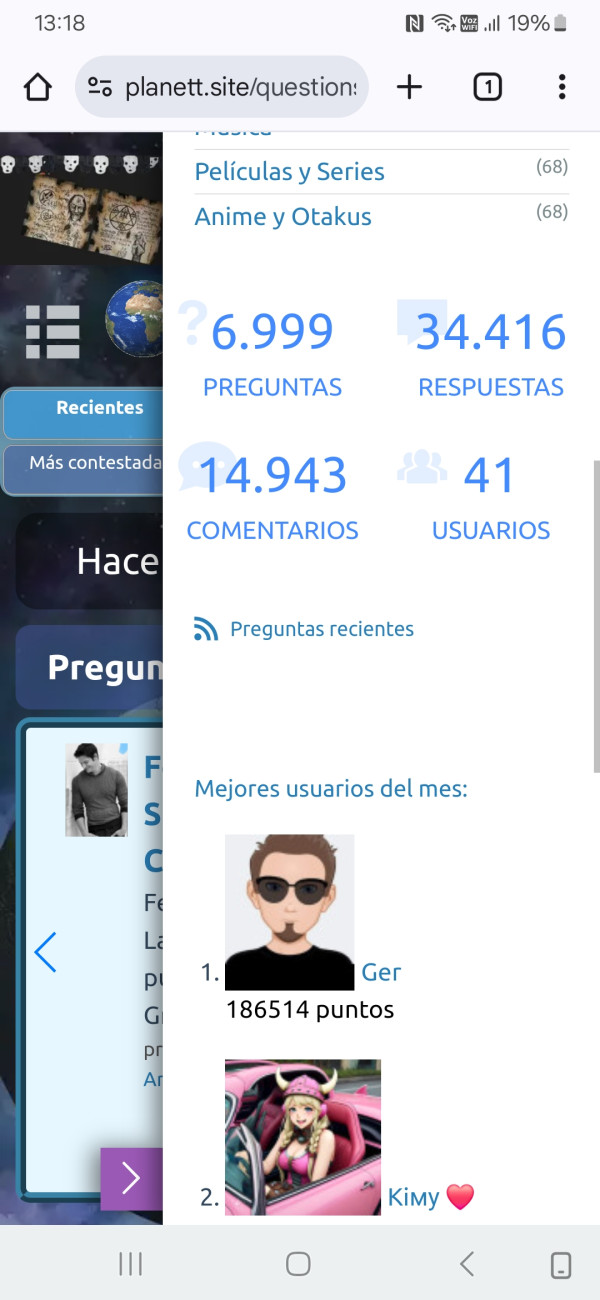The height and width of the screenshot is (1300, 600).
Task: Open the Preguntas recientes feed link
Action: [x=321, y=629]
